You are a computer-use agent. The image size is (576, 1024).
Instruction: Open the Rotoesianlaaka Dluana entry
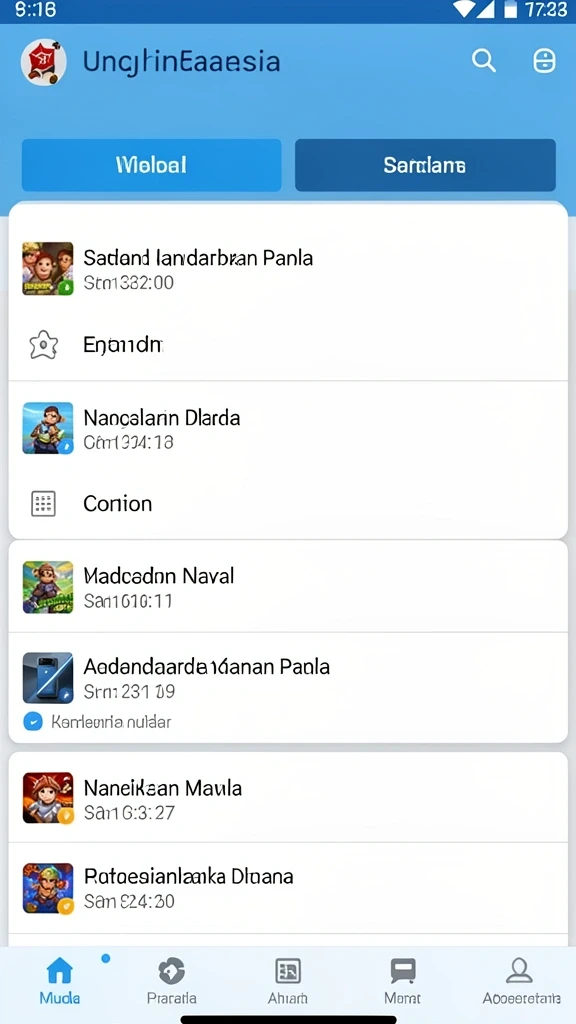click(x=288, y=888)
